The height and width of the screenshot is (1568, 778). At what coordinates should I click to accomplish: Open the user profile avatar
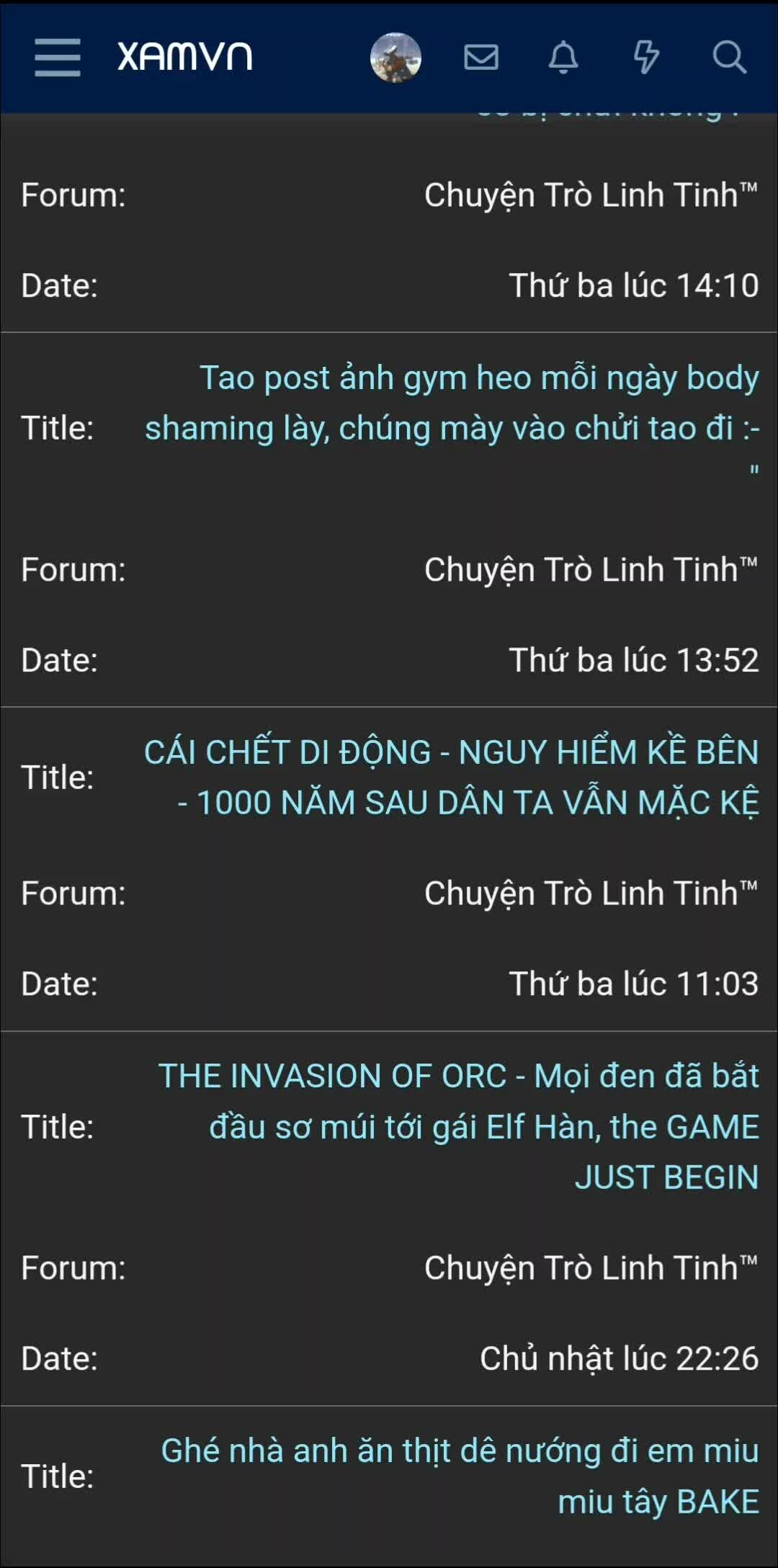395,58
